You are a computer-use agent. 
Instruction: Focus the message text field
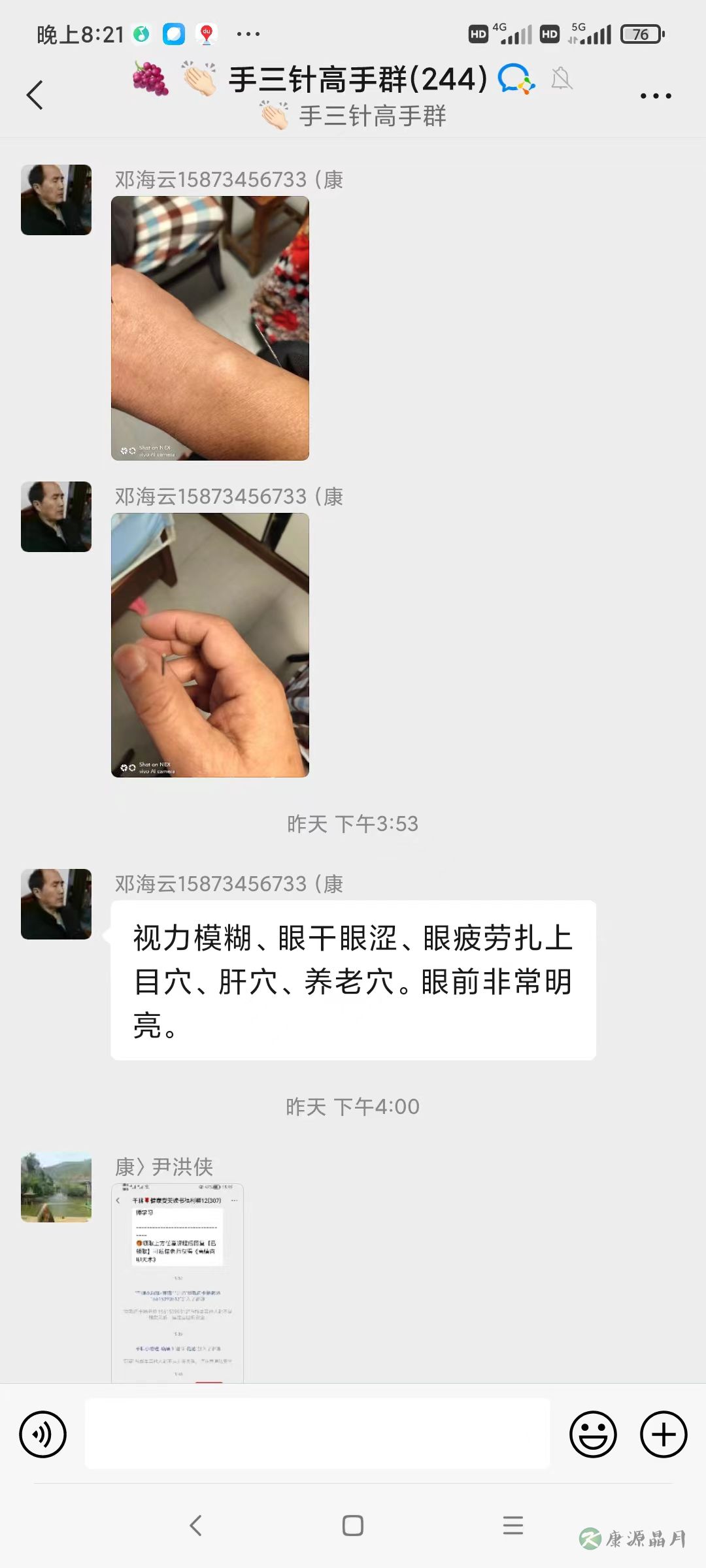318,1433
